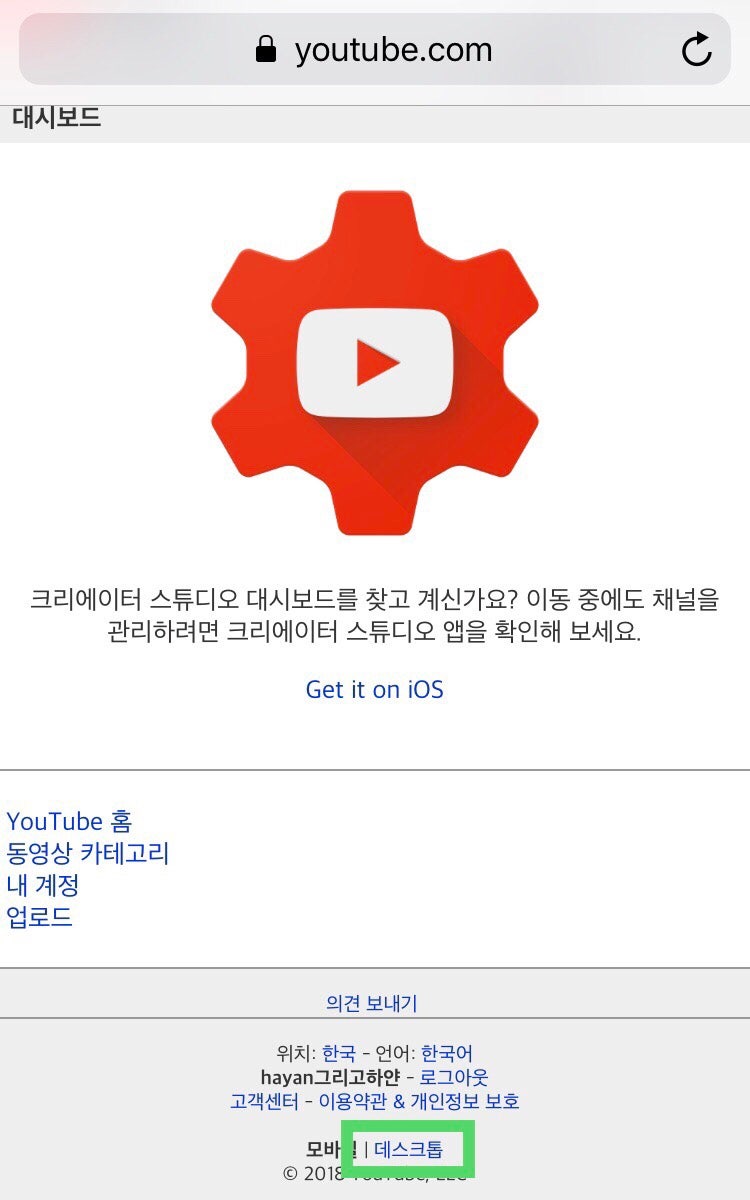This screenshot has width=750, height=1200.
Task: Open 동영상 카테고리 link
Action: tap(87, 853)
